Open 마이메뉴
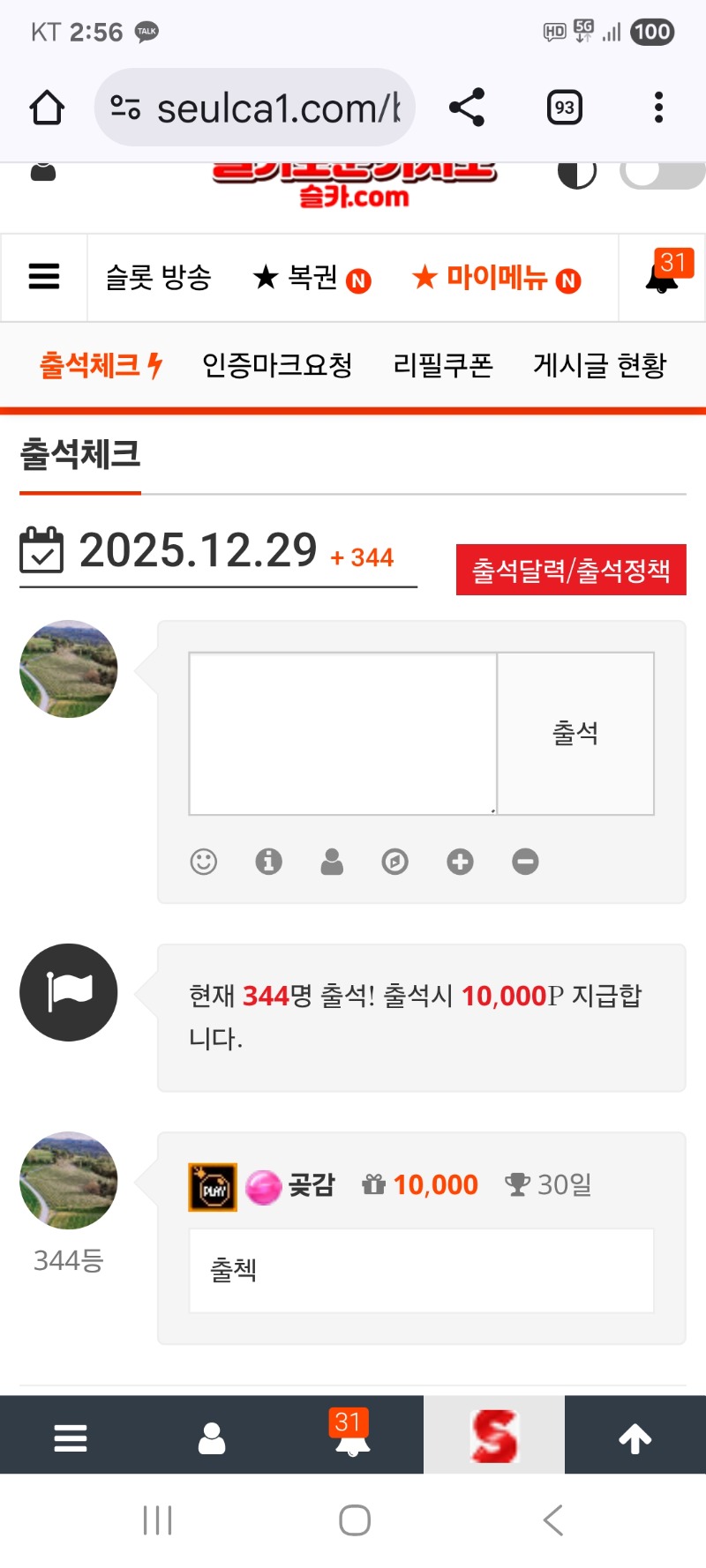 tap(496, 278)
